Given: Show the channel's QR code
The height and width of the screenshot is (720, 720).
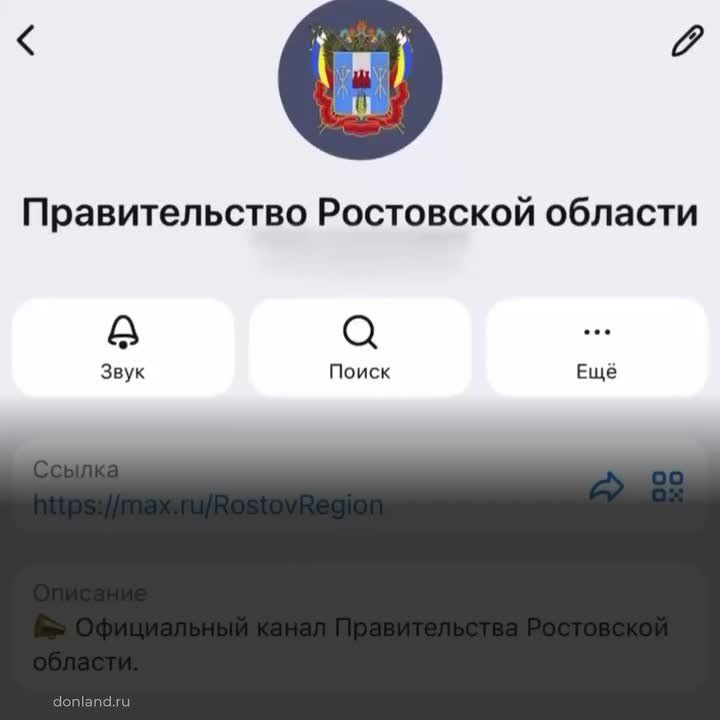Looking at the screenshot, I should point(667,487).
